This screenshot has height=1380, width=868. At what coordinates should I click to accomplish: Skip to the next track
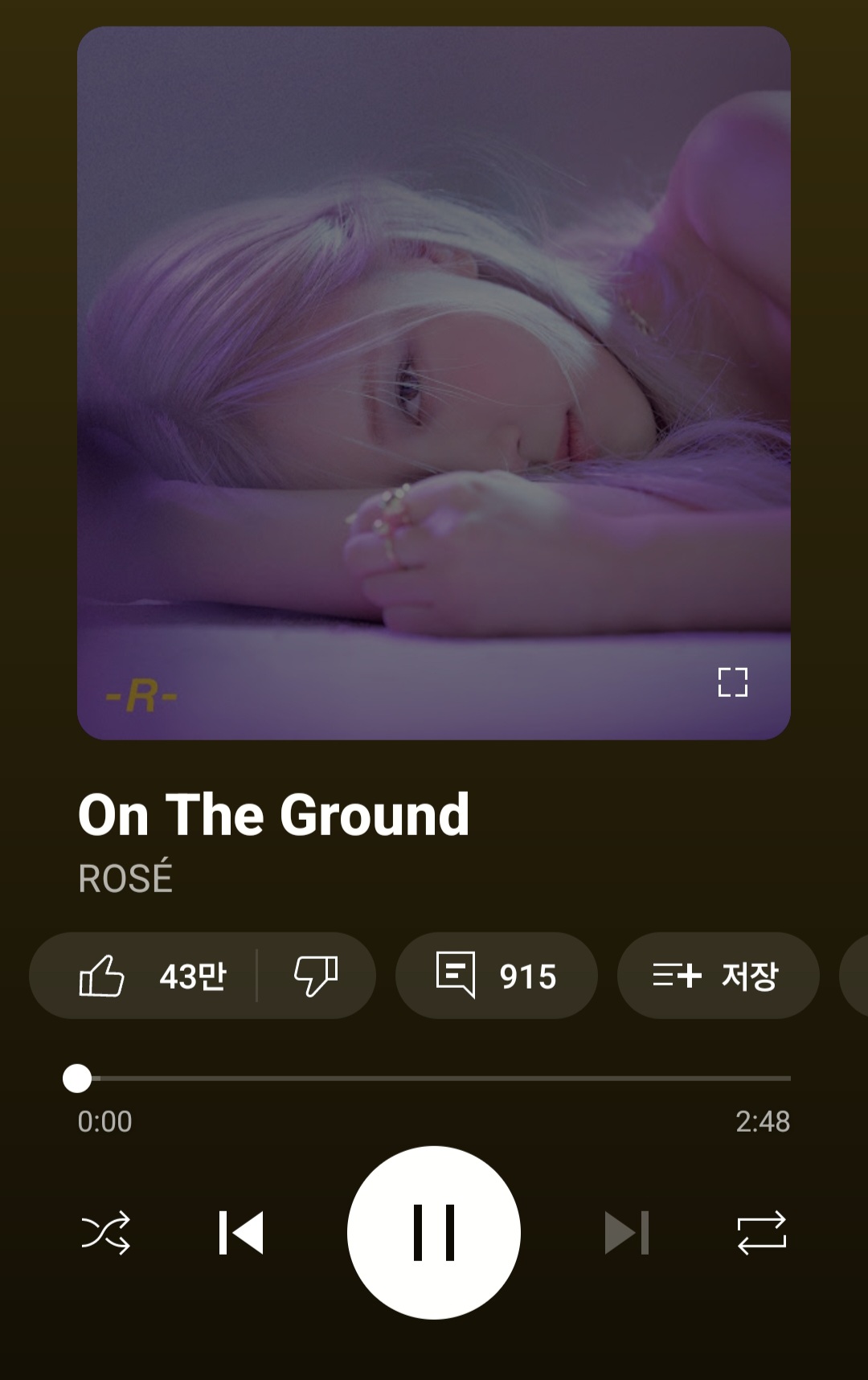pyautogui.click(x=627, y=1232)
